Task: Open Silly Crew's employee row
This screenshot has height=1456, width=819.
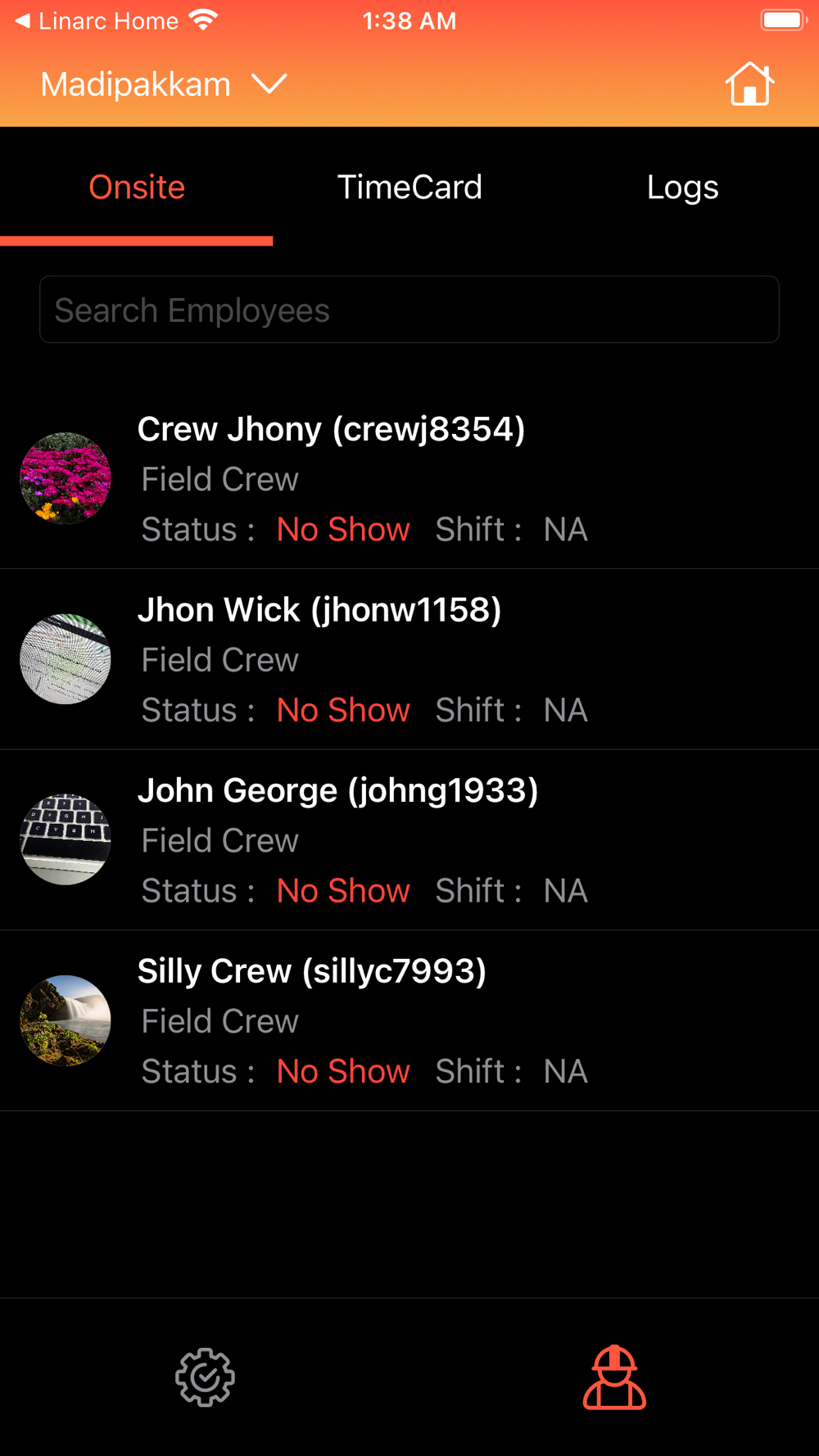Action: click(x=409, y=1020)
